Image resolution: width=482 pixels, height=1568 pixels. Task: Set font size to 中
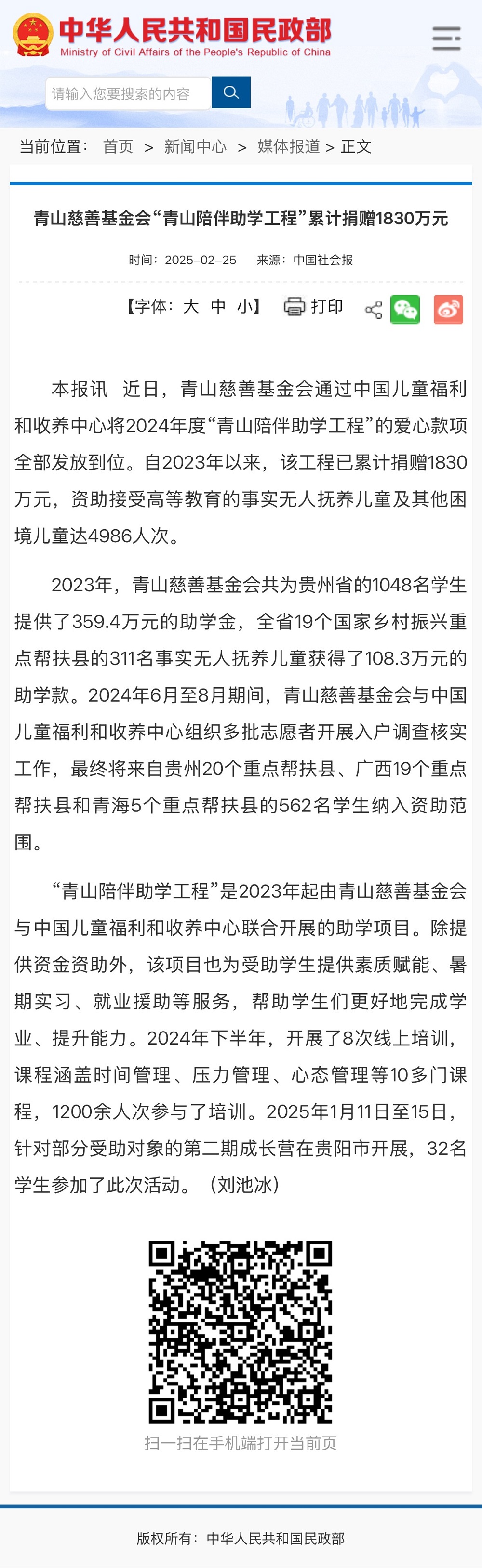[218, 306]
